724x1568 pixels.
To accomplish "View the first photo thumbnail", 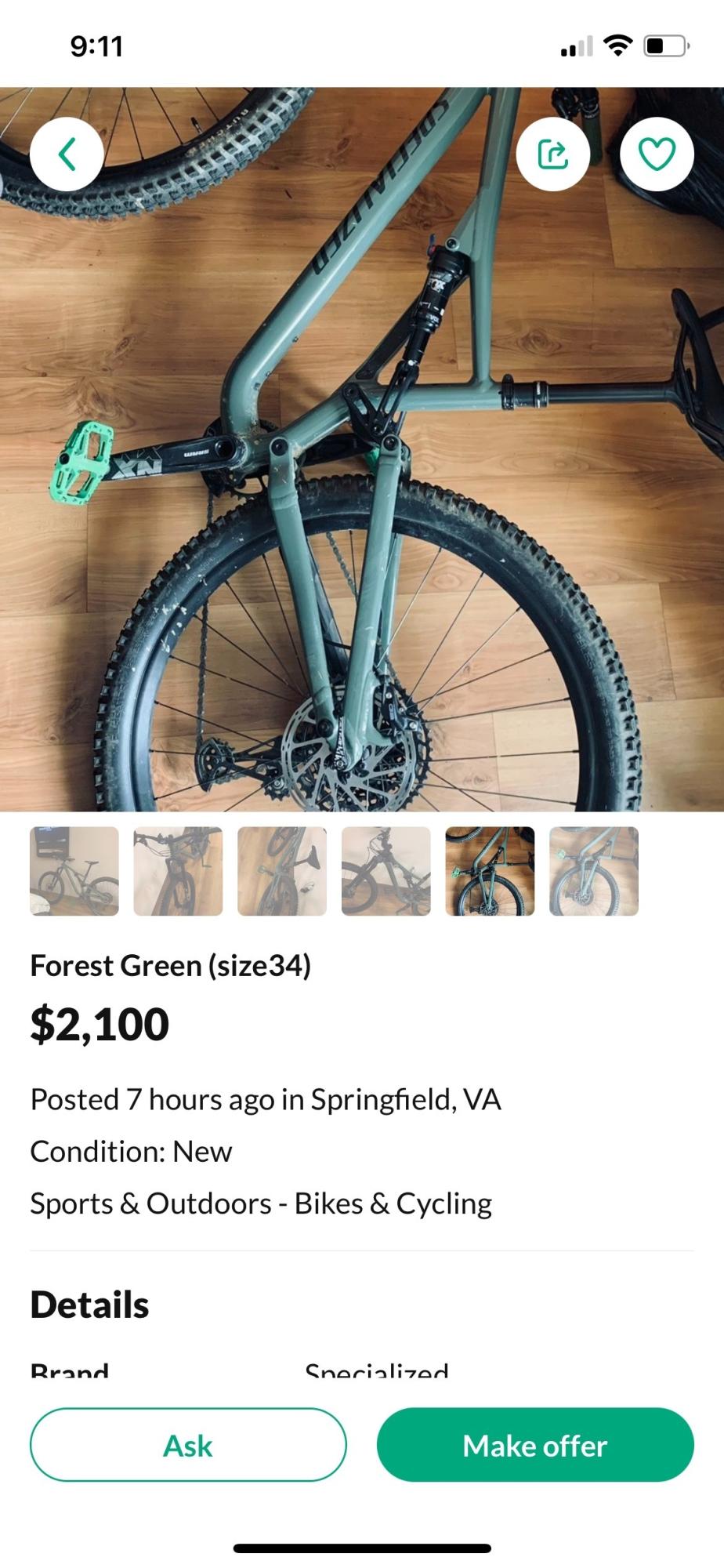I will [74, 871].
